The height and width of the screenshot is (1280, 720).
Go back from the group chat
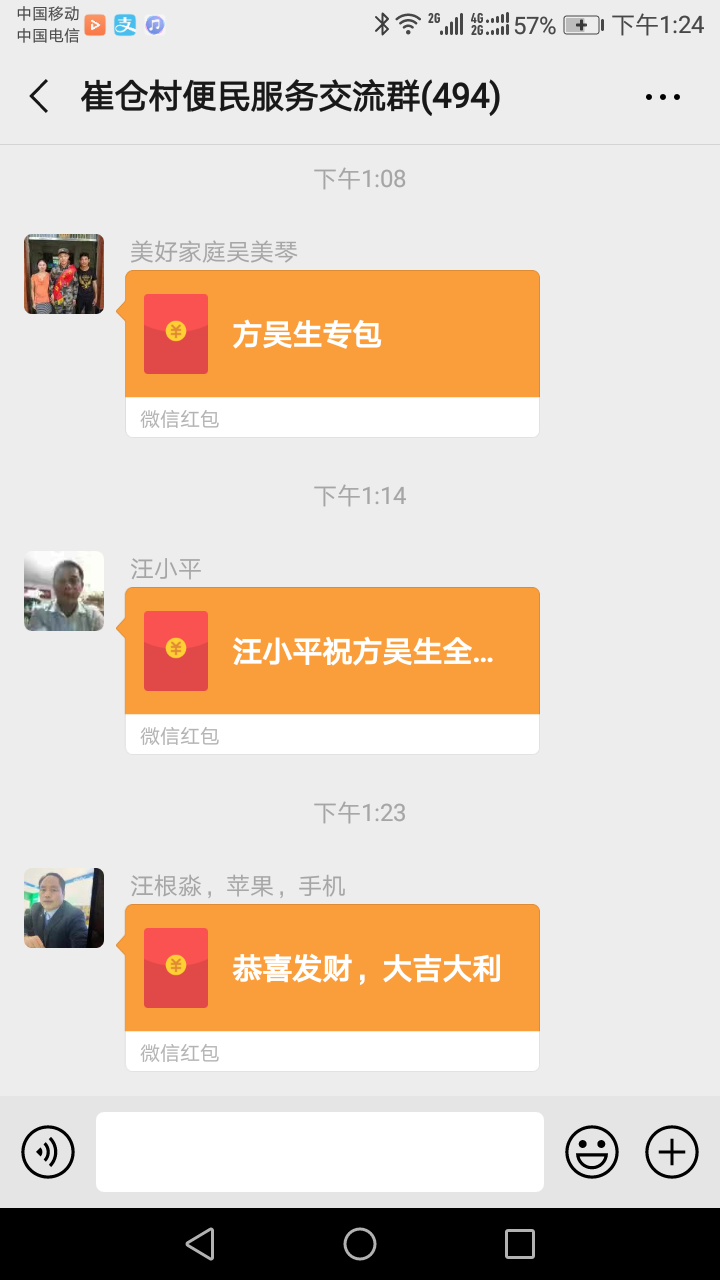tap(40, 97)
